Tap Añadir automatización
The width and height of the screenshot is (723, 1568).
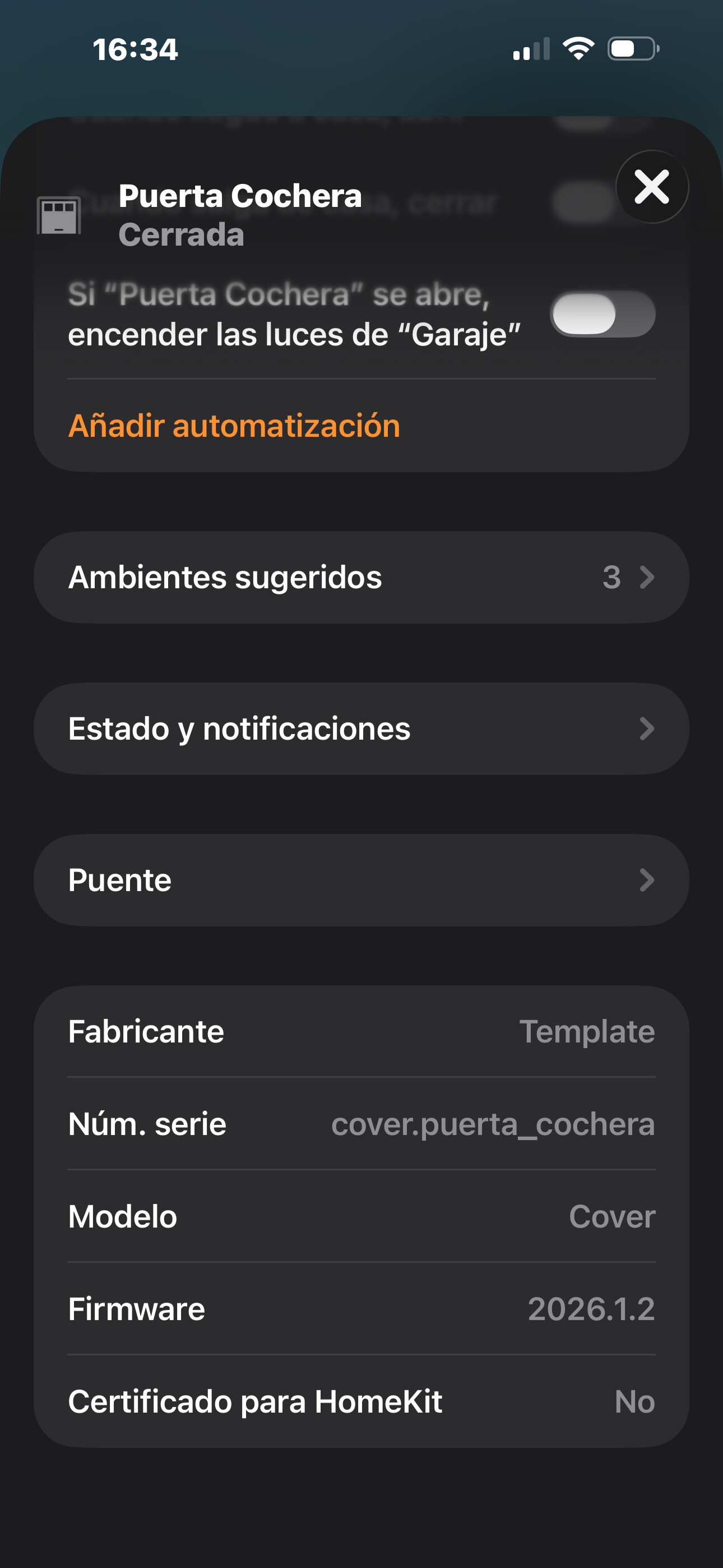click(234, 426)
